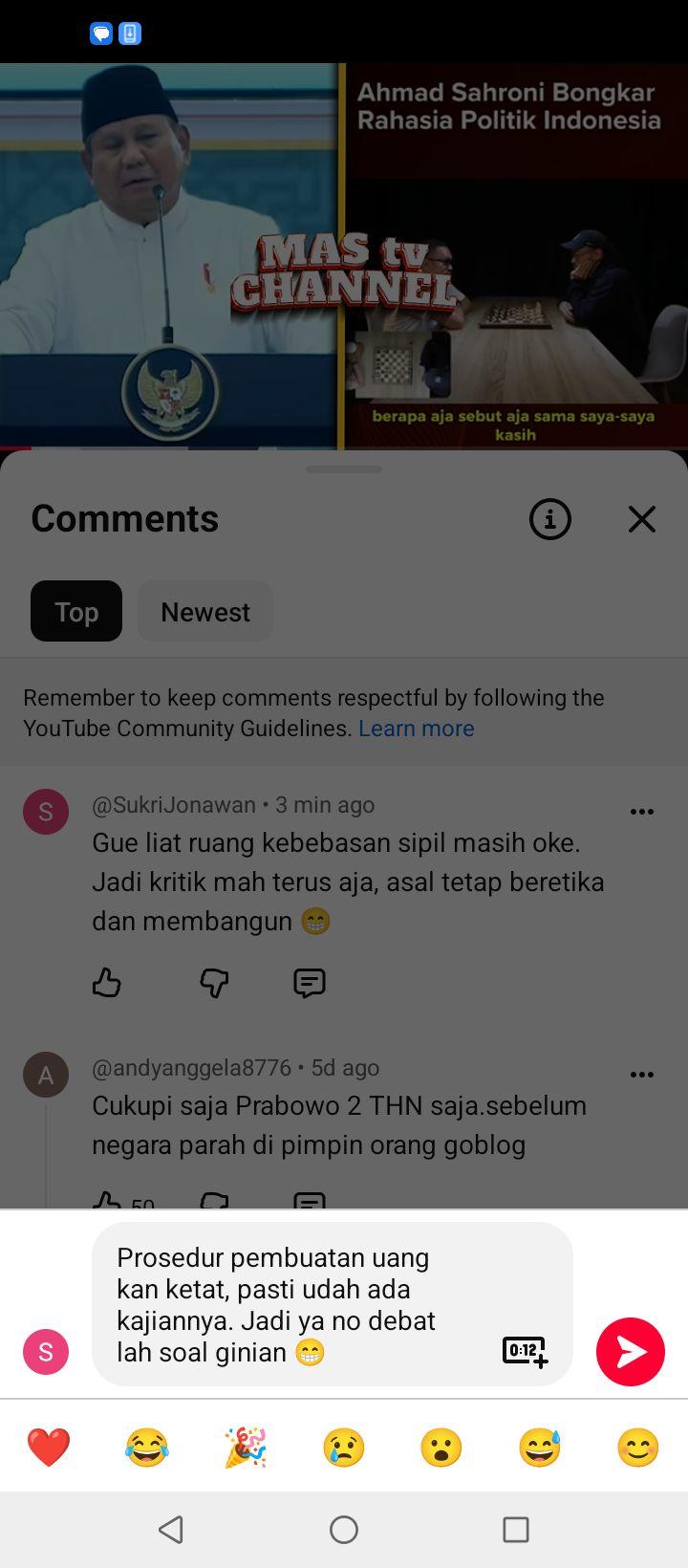Insert the surprised face emoji
This screenshot has height=1568, width=688.
click(x=441, y=1447)
